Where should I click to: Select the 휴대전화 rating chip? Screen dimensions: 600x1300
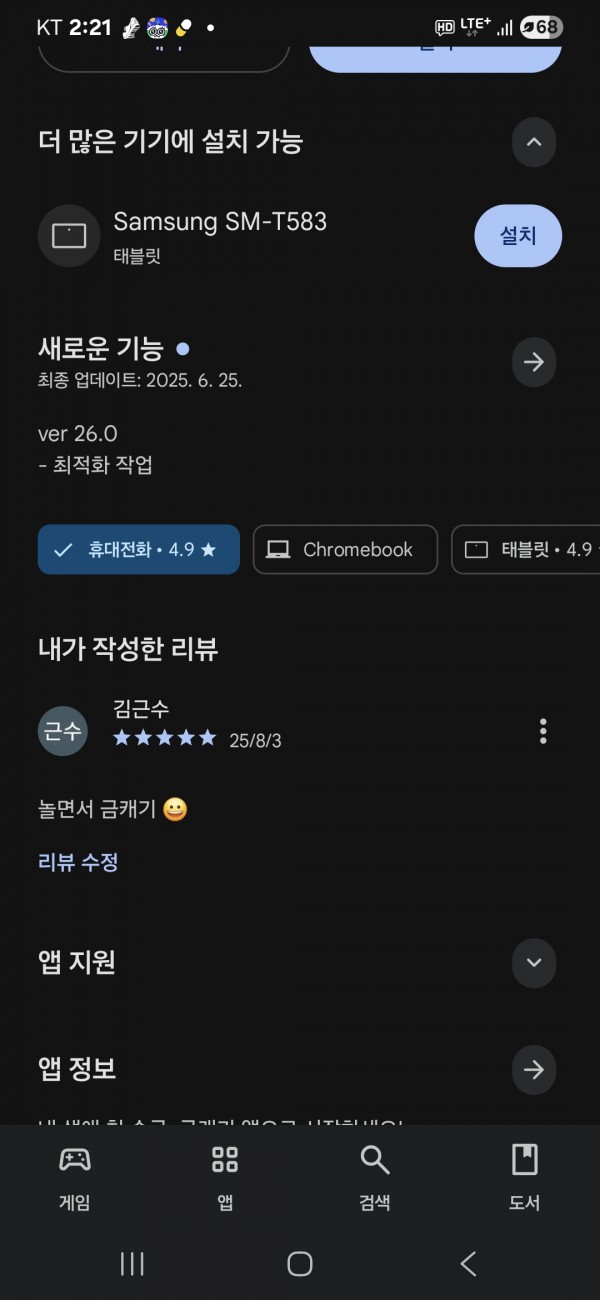coord(139,549)
